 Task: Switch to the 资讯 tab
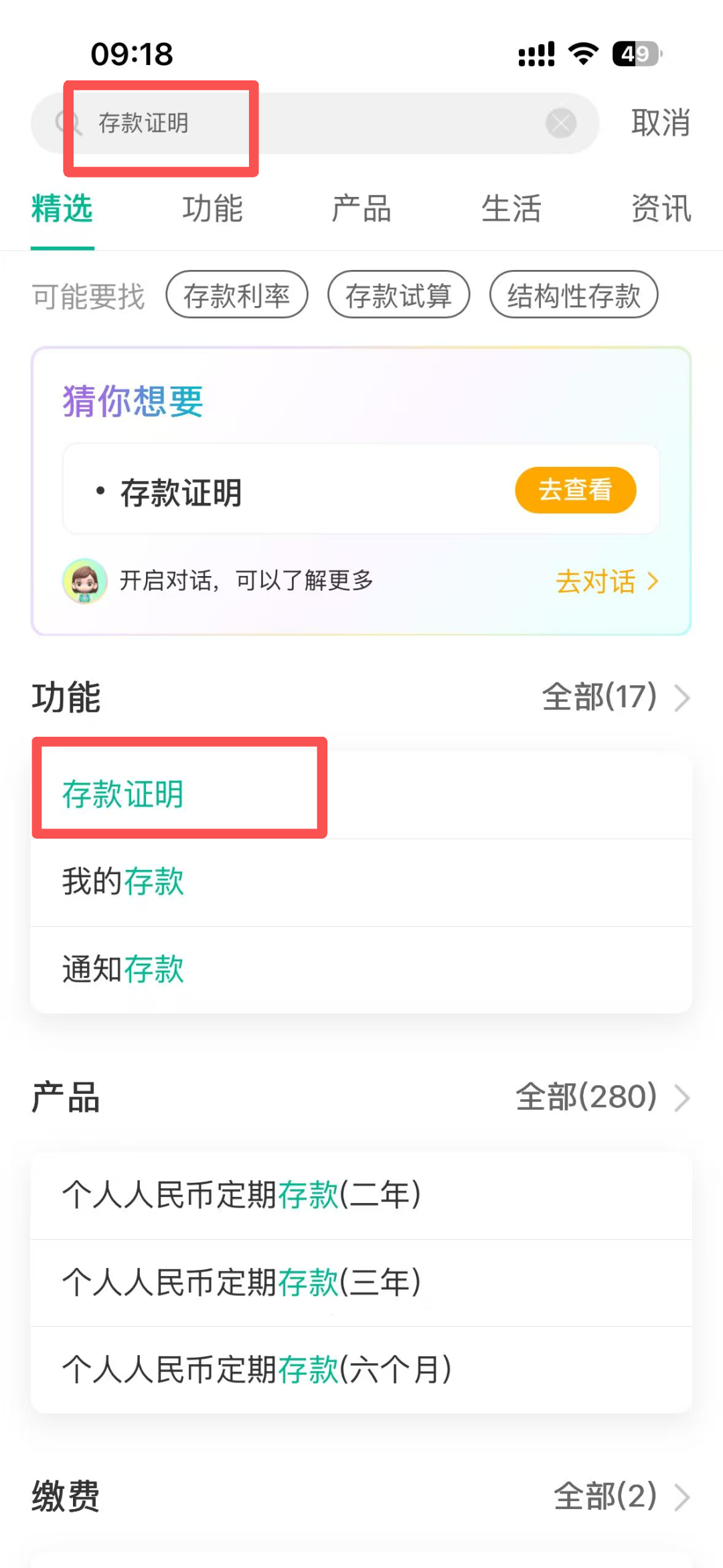pos(661,208)
